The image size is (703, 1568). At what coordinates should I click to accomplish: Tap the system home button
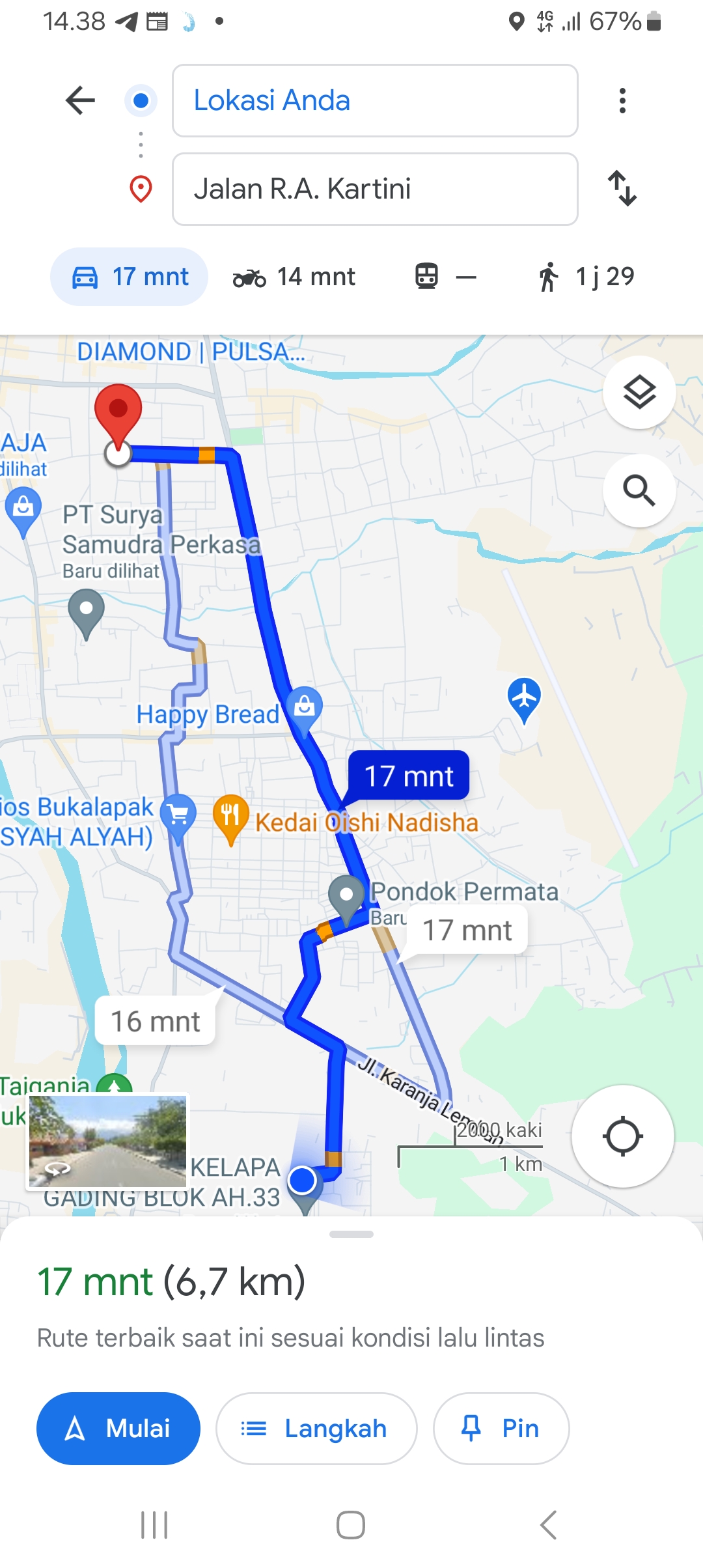pos(351,1525)
